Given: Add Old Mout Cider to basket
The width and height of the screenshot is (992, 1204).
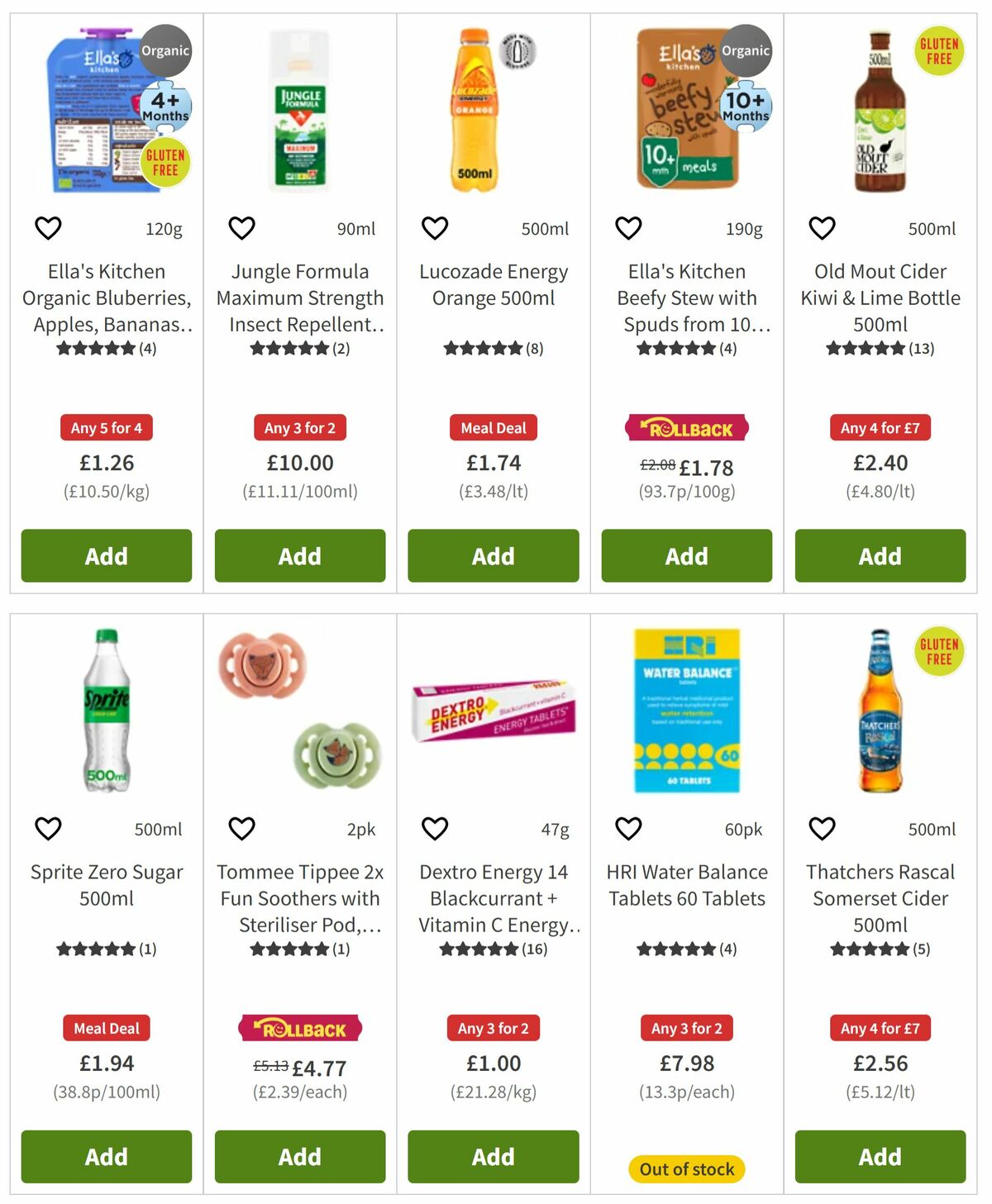Looking at the screenshot, I should pyautogui.click(x=880, y=555).
